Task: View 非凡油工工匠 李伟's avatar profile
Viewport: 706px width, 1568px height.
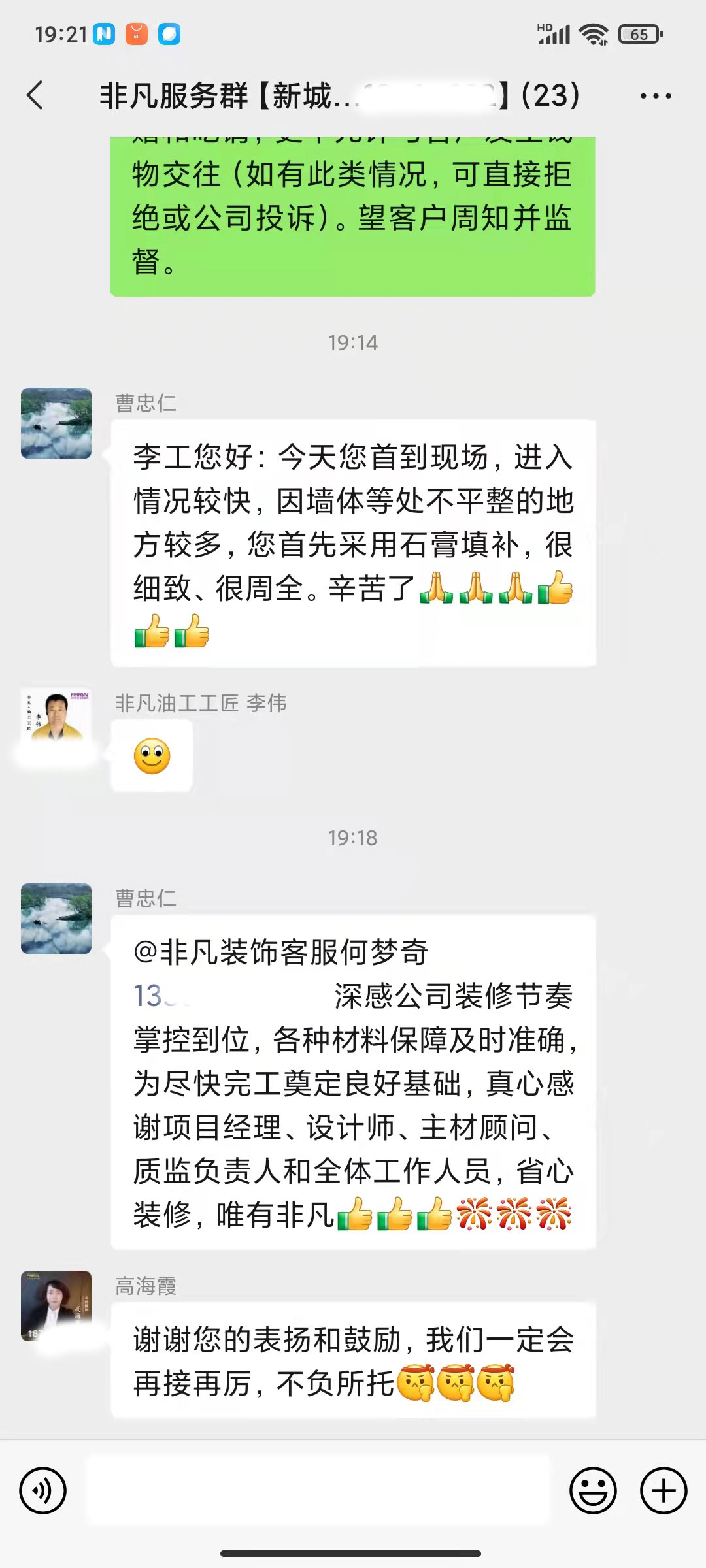Action: point(56,717)
